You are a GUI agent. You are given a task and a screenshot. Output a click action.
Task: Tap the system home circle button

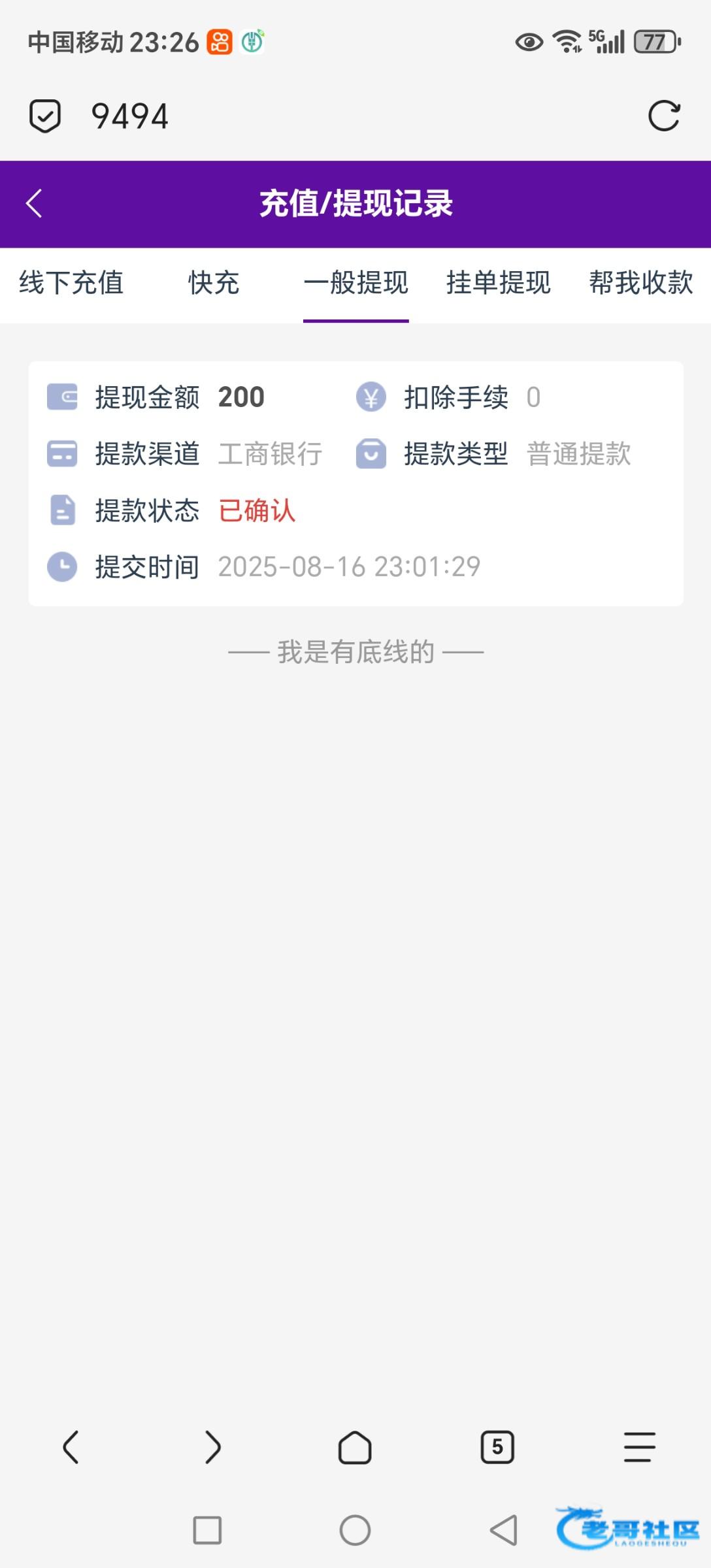355,1530
